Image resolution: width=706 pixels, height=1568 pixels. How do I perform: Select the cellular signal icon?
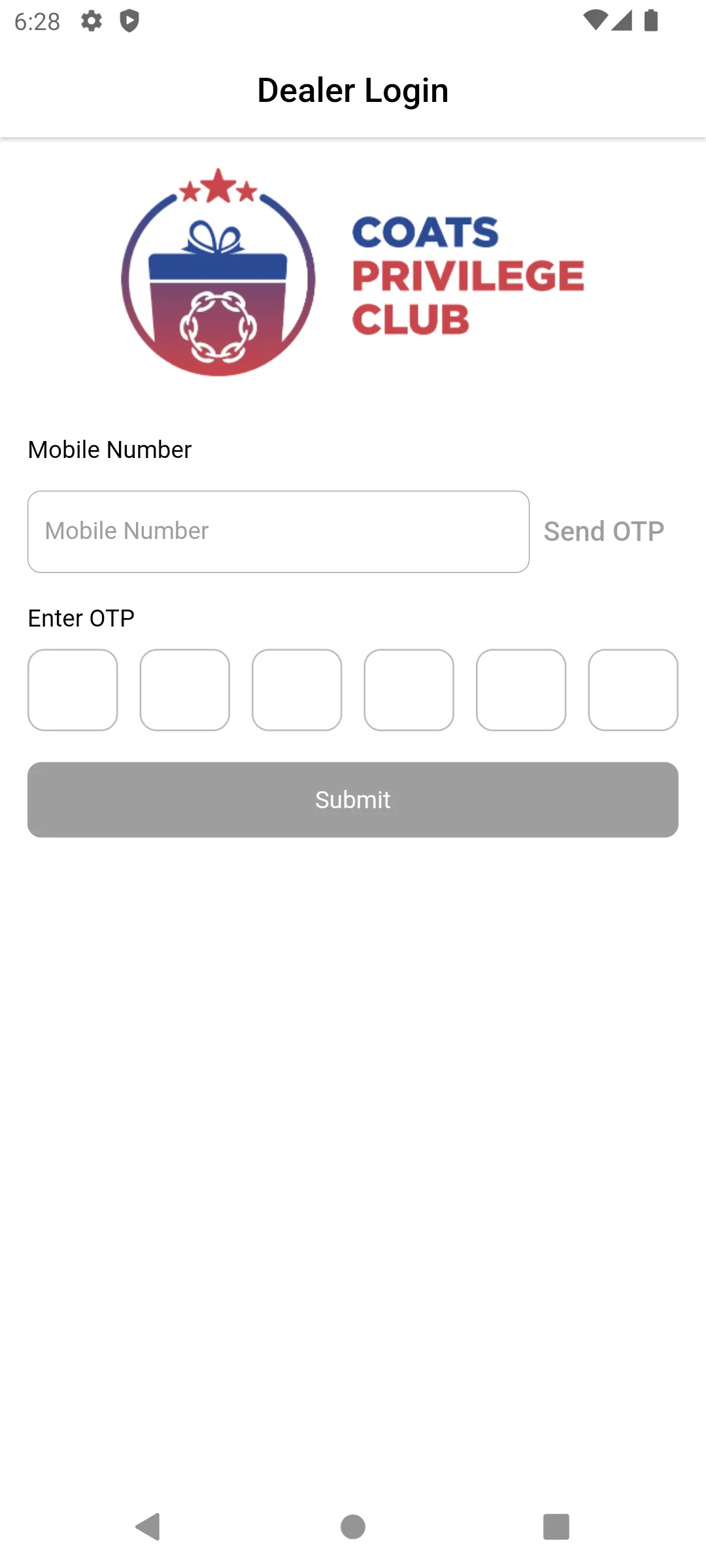pos(622,20)
